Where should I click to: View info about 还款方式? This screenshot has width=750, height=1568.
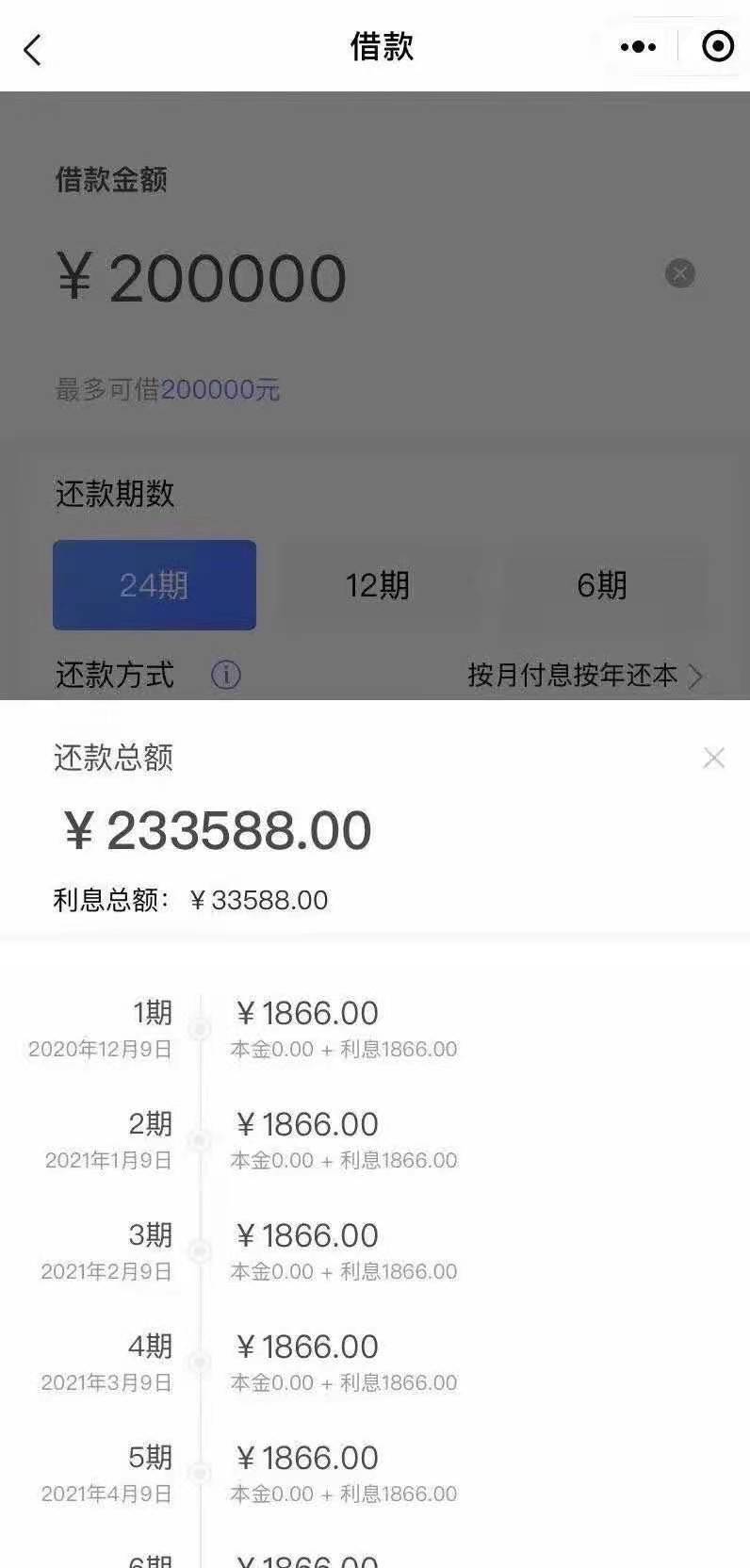225,675
